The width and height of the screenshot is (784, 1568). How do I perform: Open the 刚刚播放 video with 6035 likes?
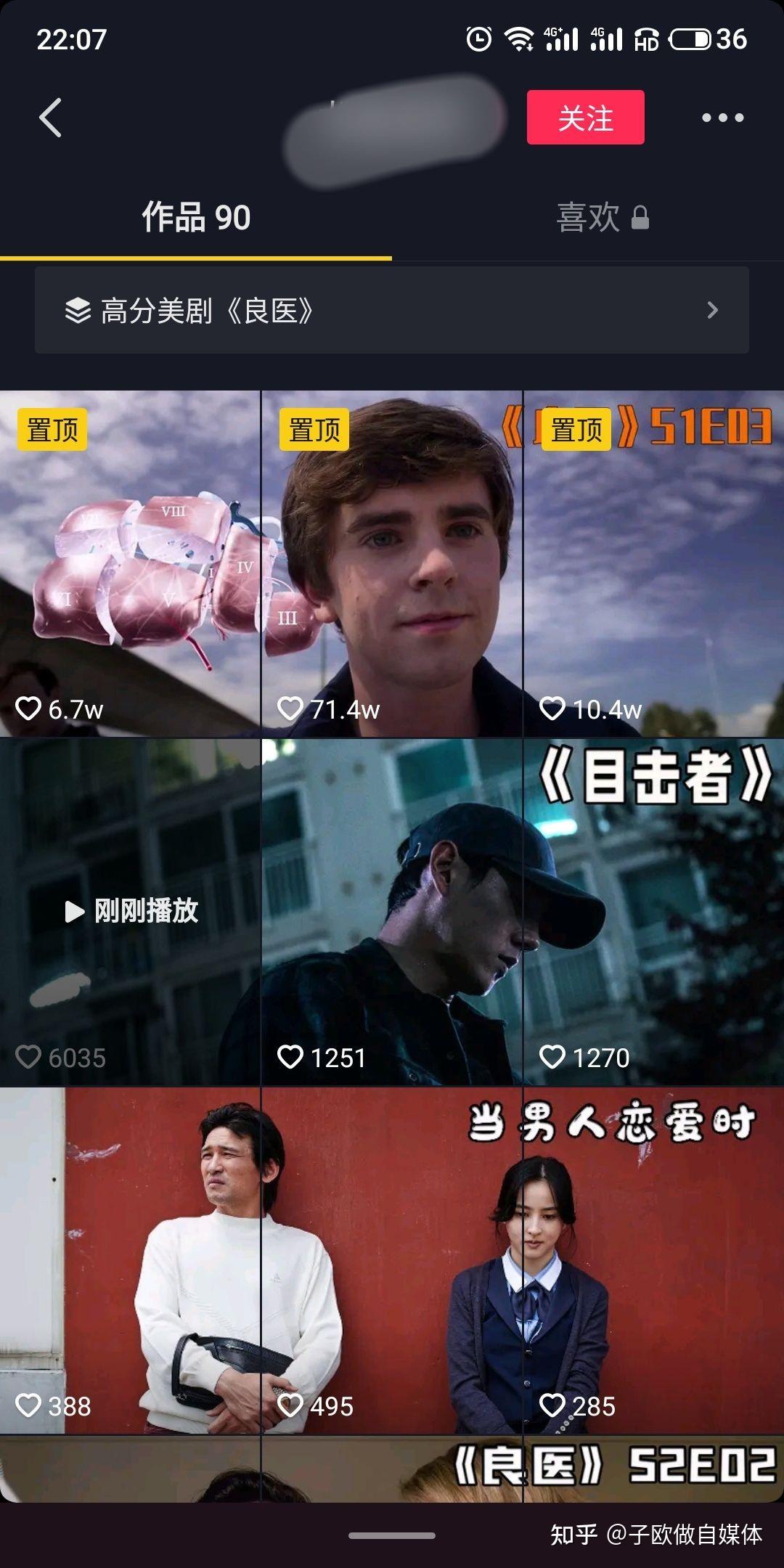pyautogui.click(x=130, y=912)
